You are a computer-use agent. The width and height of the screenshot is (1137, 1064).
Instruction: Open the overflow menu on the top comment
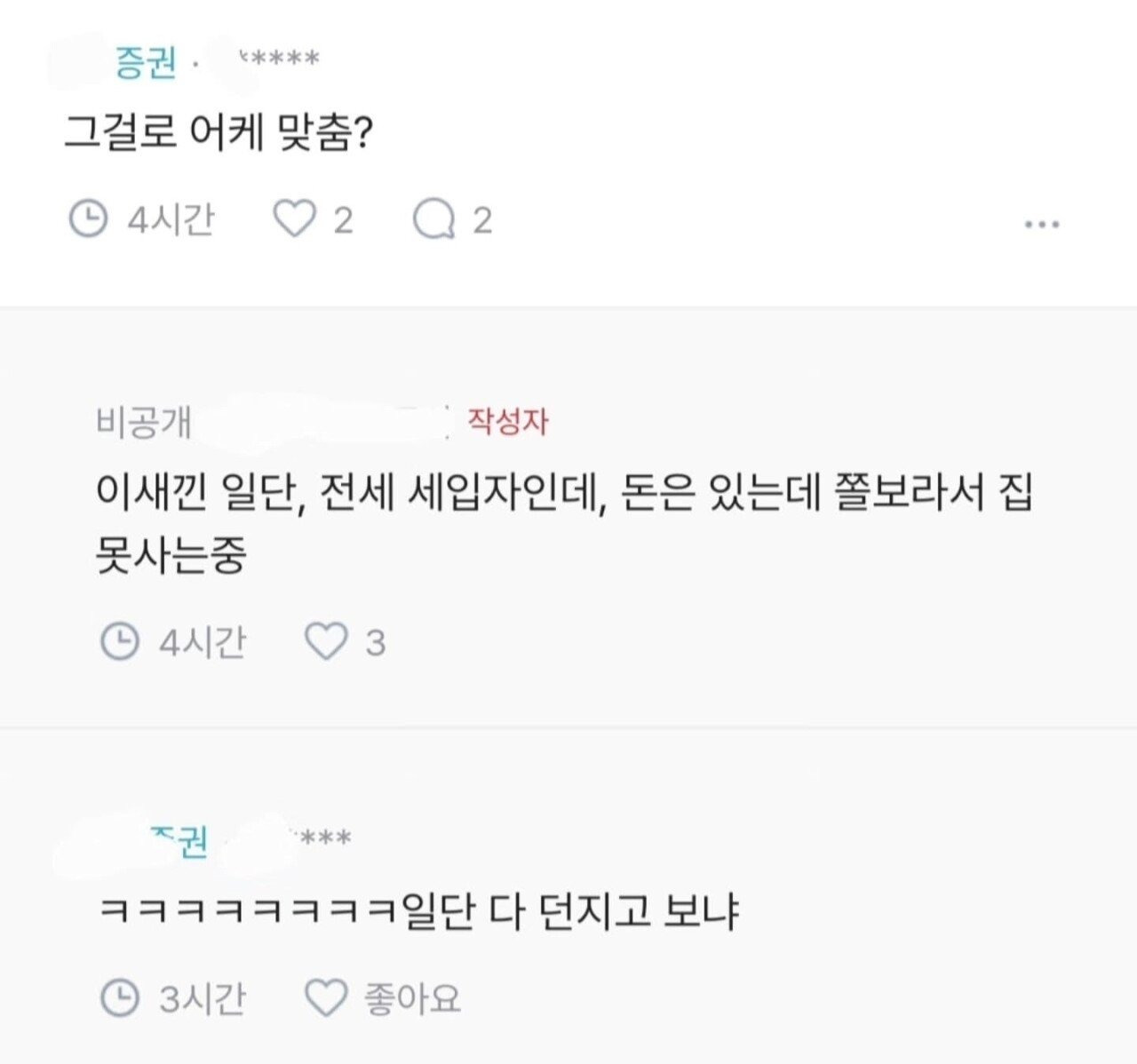(x=1041, y=225)
